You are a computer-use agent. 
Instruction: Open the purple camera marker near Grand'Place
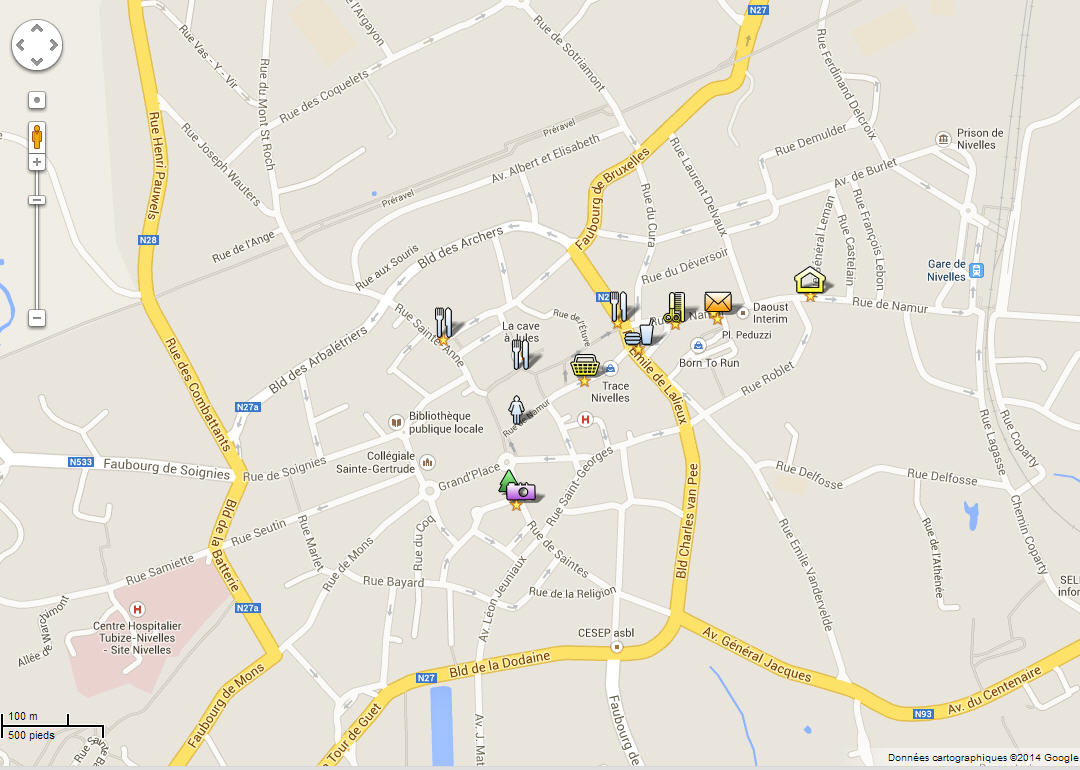(521, 491)
